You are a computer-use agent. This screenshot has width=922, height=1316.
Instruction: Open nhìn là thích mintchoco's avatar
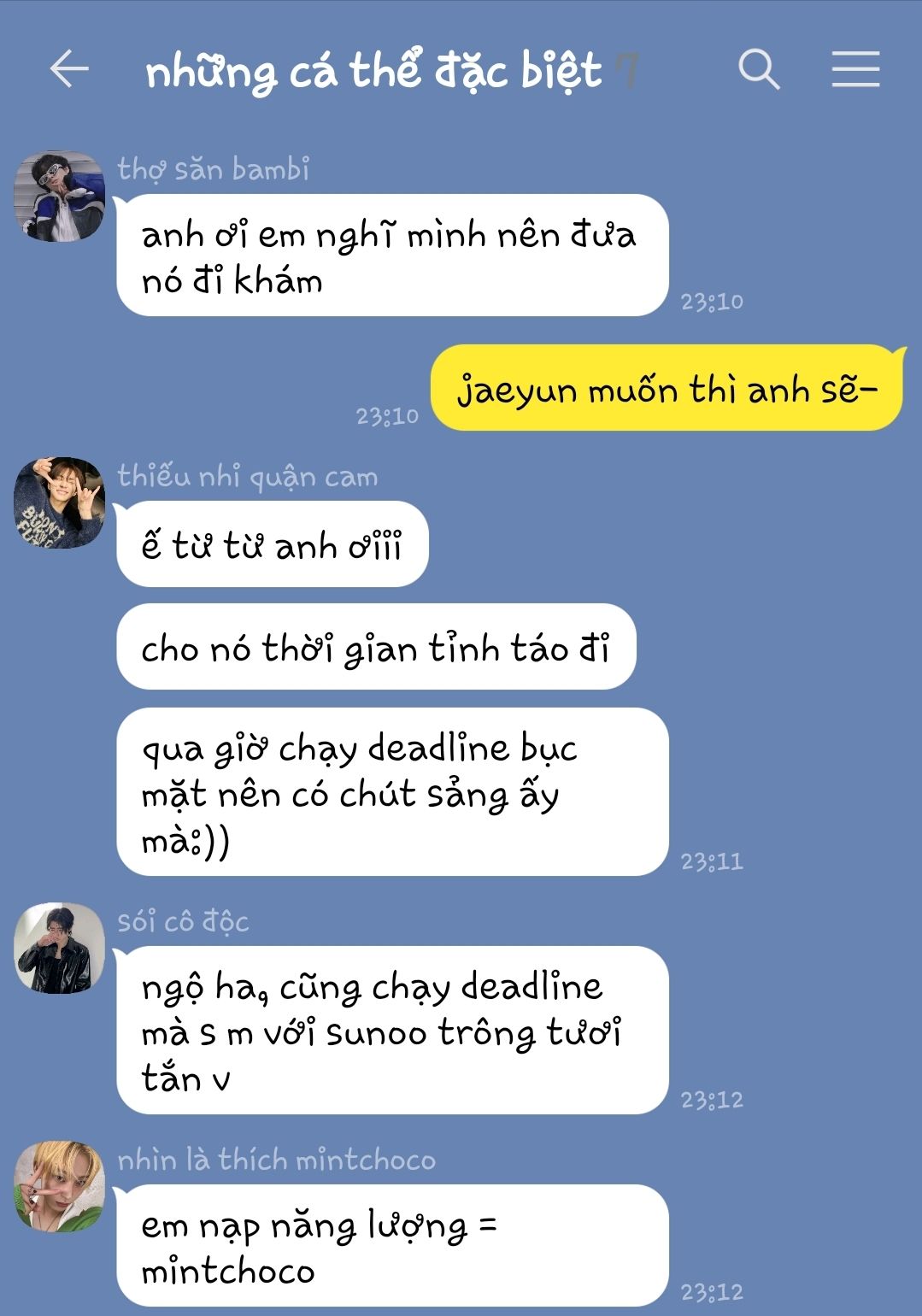[59, 1186]
